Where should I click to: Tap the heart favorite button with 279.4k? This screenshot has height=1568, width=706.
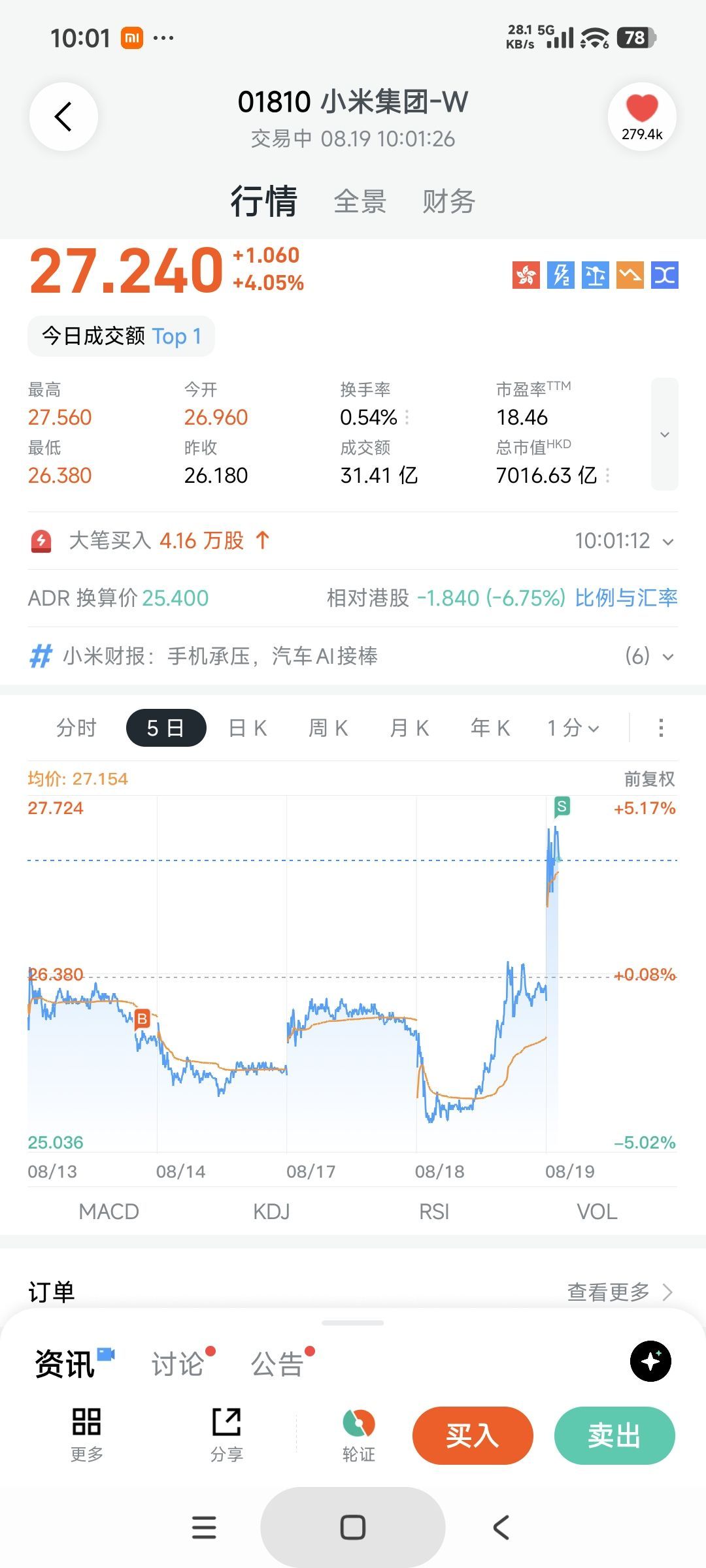coord(642,117)
